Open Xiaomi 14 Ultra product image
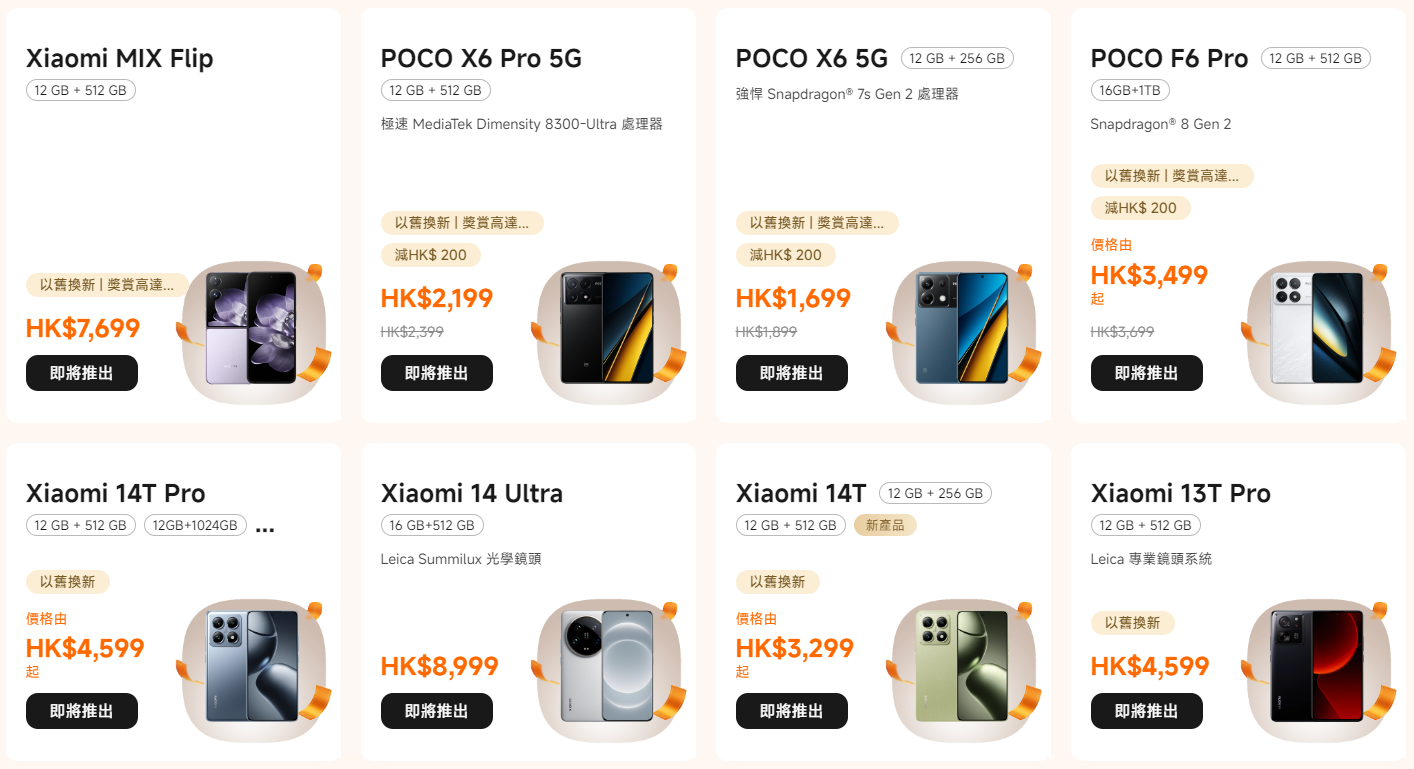This screenshot has height=769, width=1414. click(607, 665)
